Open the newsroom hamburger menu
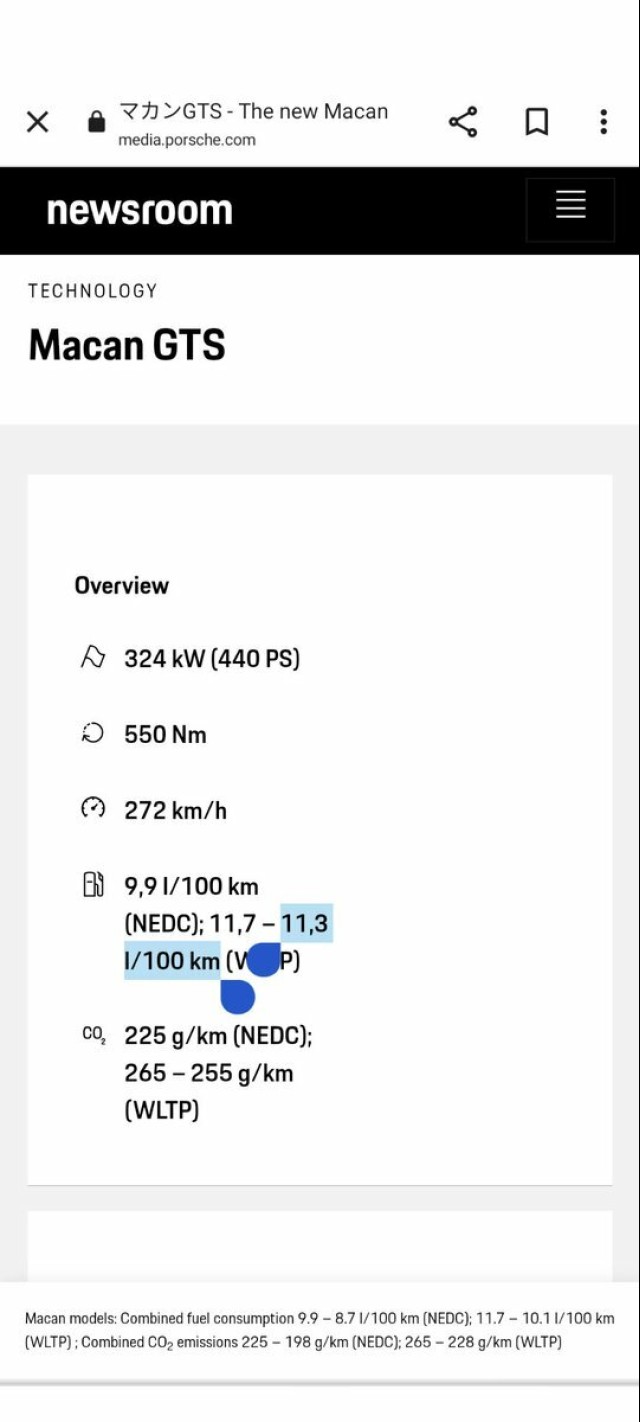The height and width of the screenshot is (1422, 640). (570, 209)
